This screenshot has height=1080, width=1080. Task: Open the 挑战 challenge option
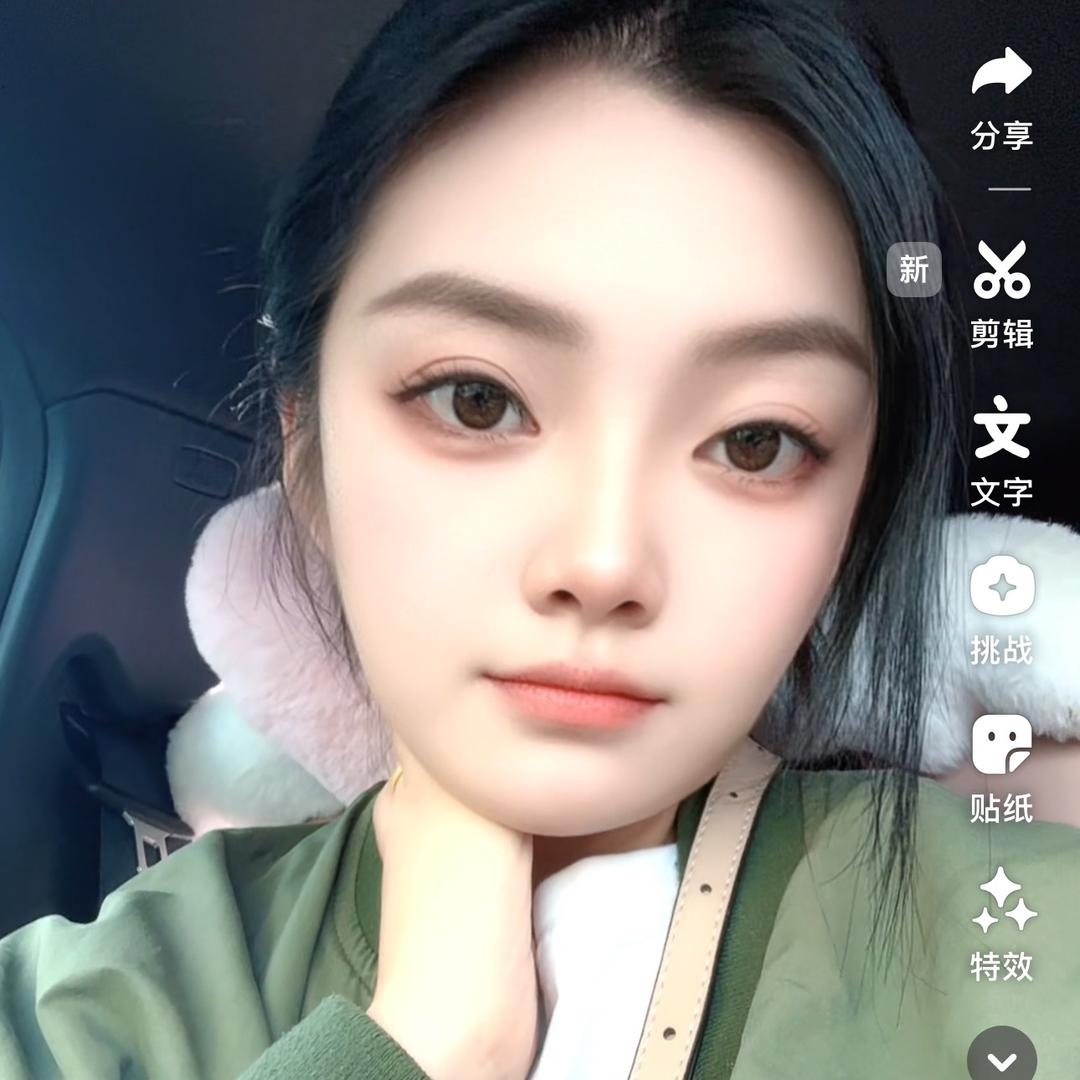pyautogui.click(x=1001, y=587)
